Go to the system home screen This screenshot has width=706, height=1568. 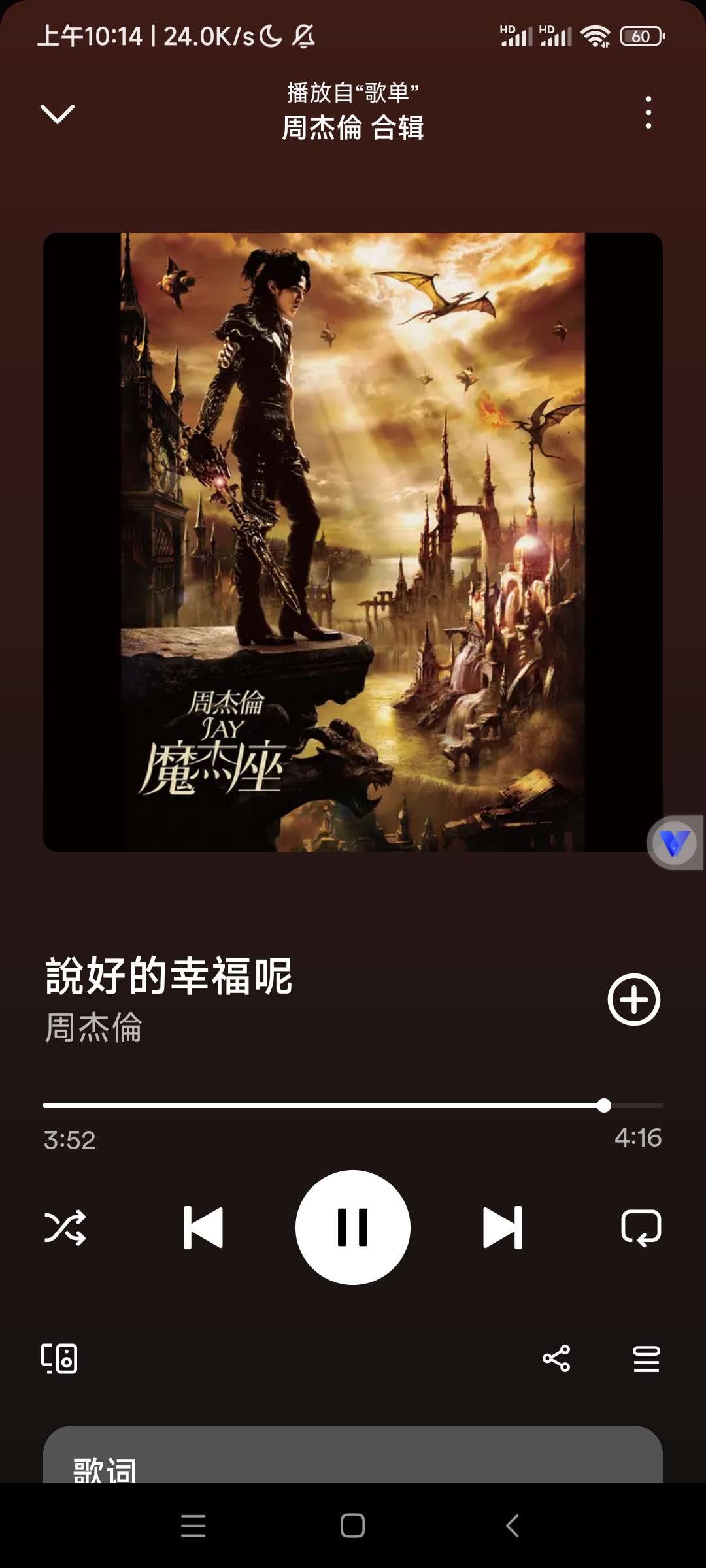coord(353,1526)
